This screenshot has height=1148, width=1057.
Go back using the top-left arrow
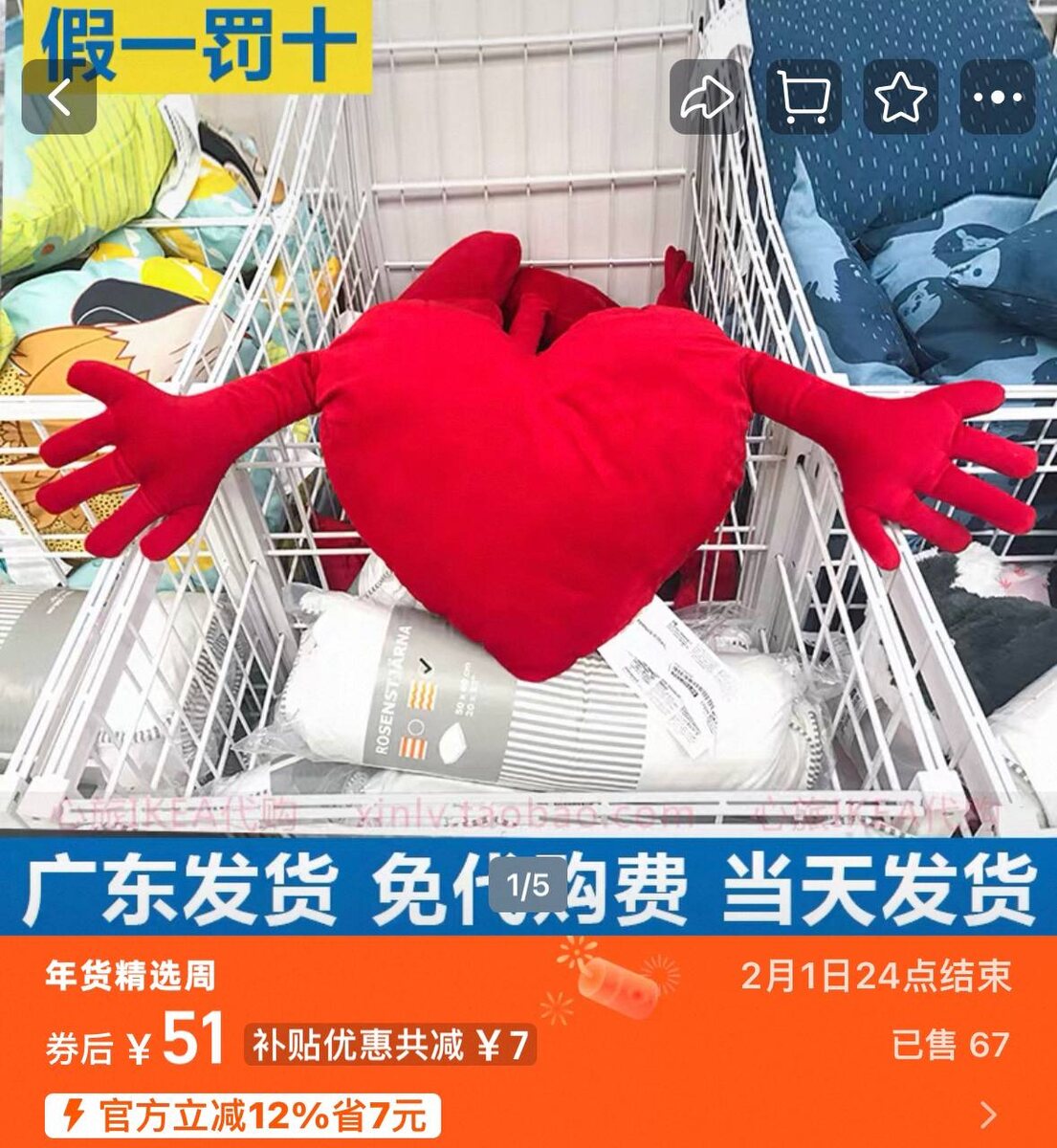(x=59, y=97)
